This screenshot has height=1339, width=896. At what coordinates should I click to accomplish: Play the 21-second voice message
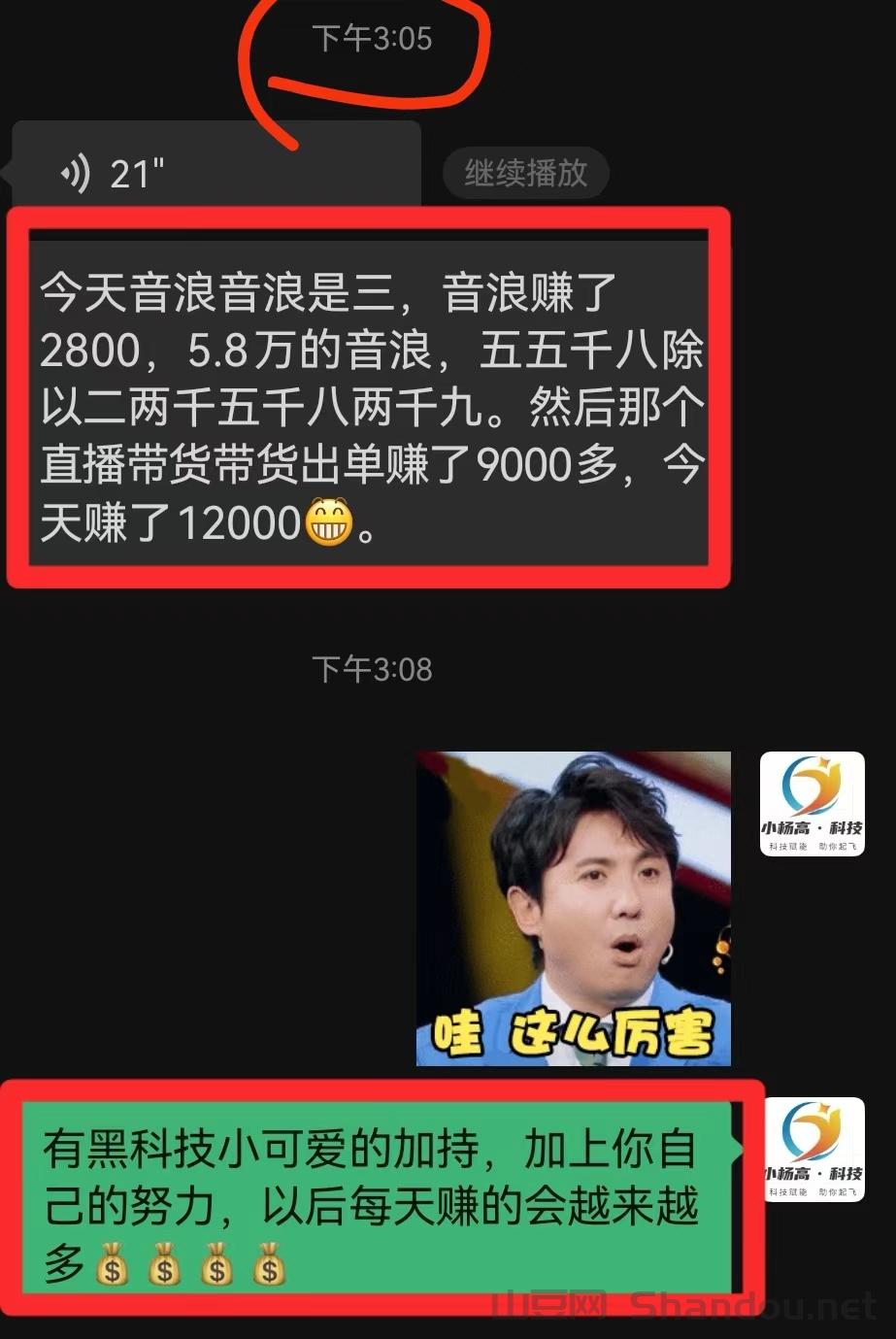(214, 173)
